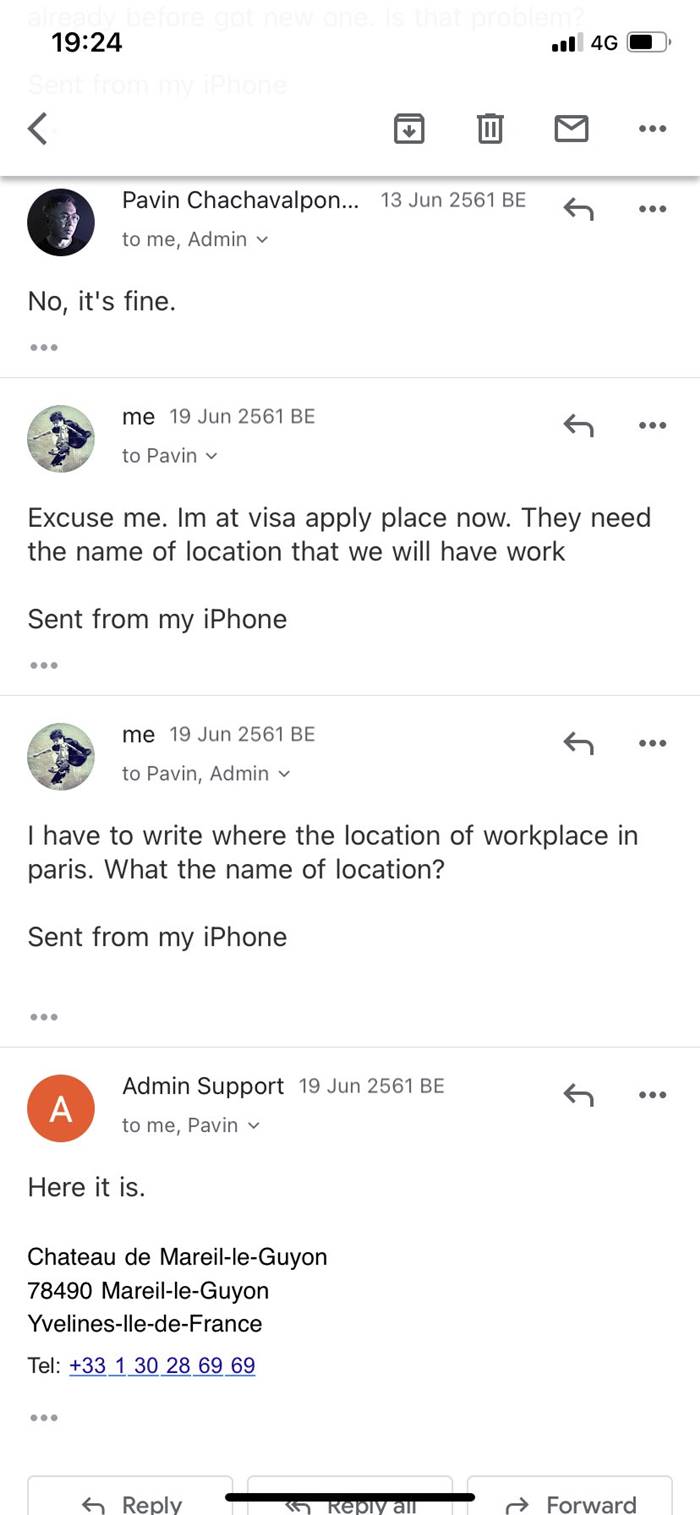Open more options on Admin Support's message
The height and width of the screenshot is (1515, 700).
pos(652,1095)
